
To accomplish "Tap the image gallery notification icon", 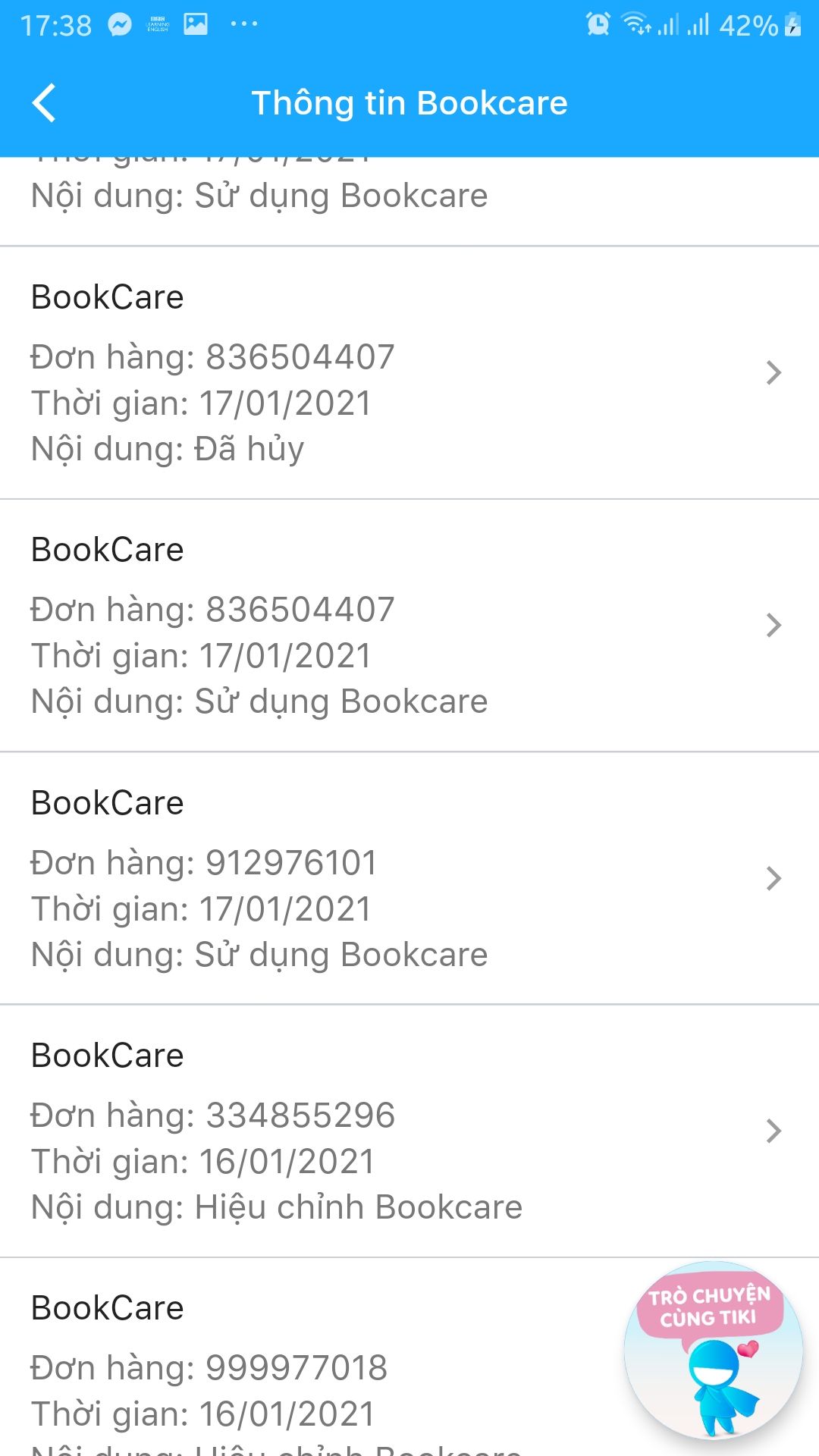I will click(x=195, y=24).
